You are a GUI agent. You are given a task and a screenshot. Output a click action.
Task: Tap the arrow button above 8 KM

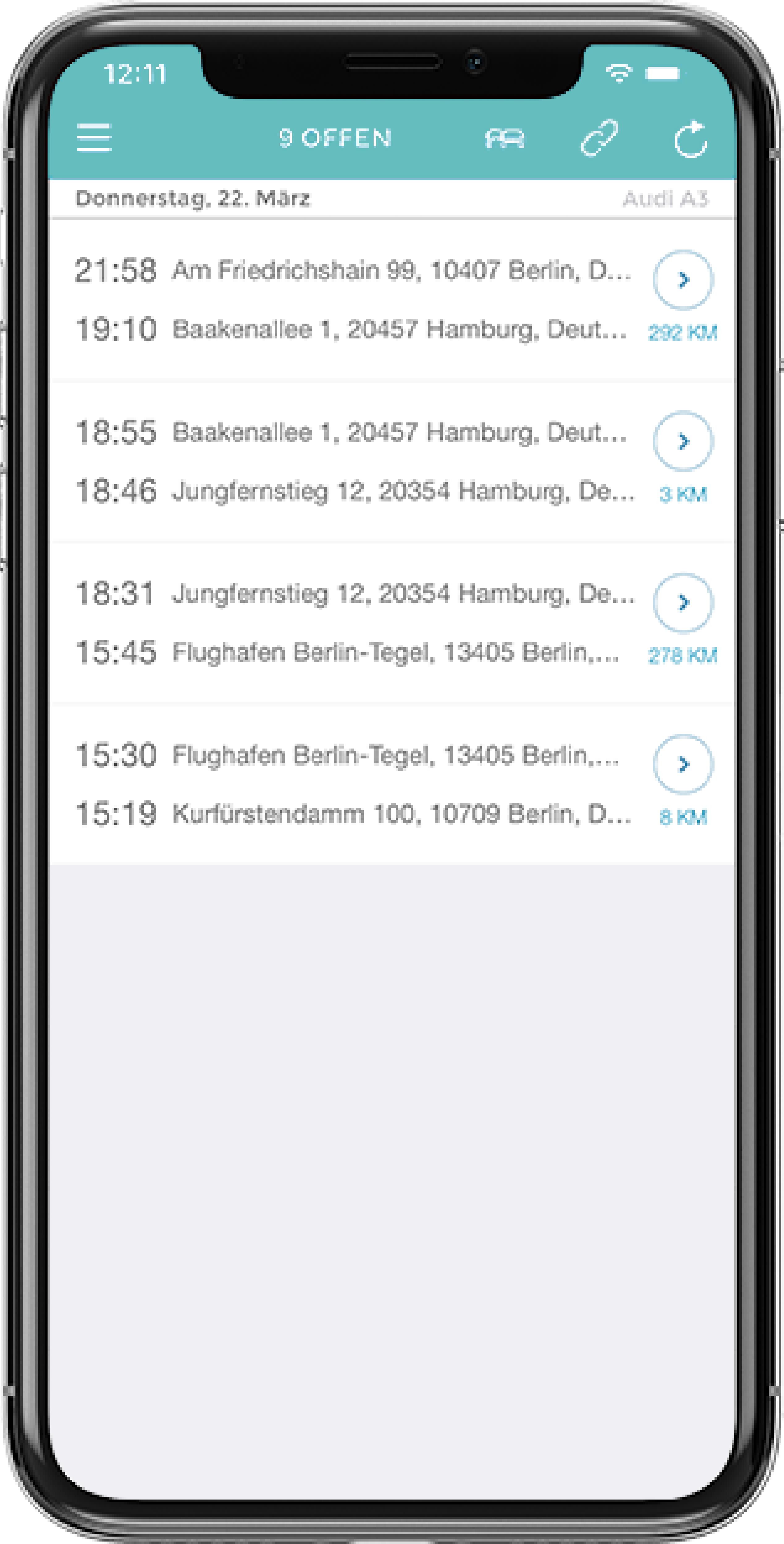(683, 765)
